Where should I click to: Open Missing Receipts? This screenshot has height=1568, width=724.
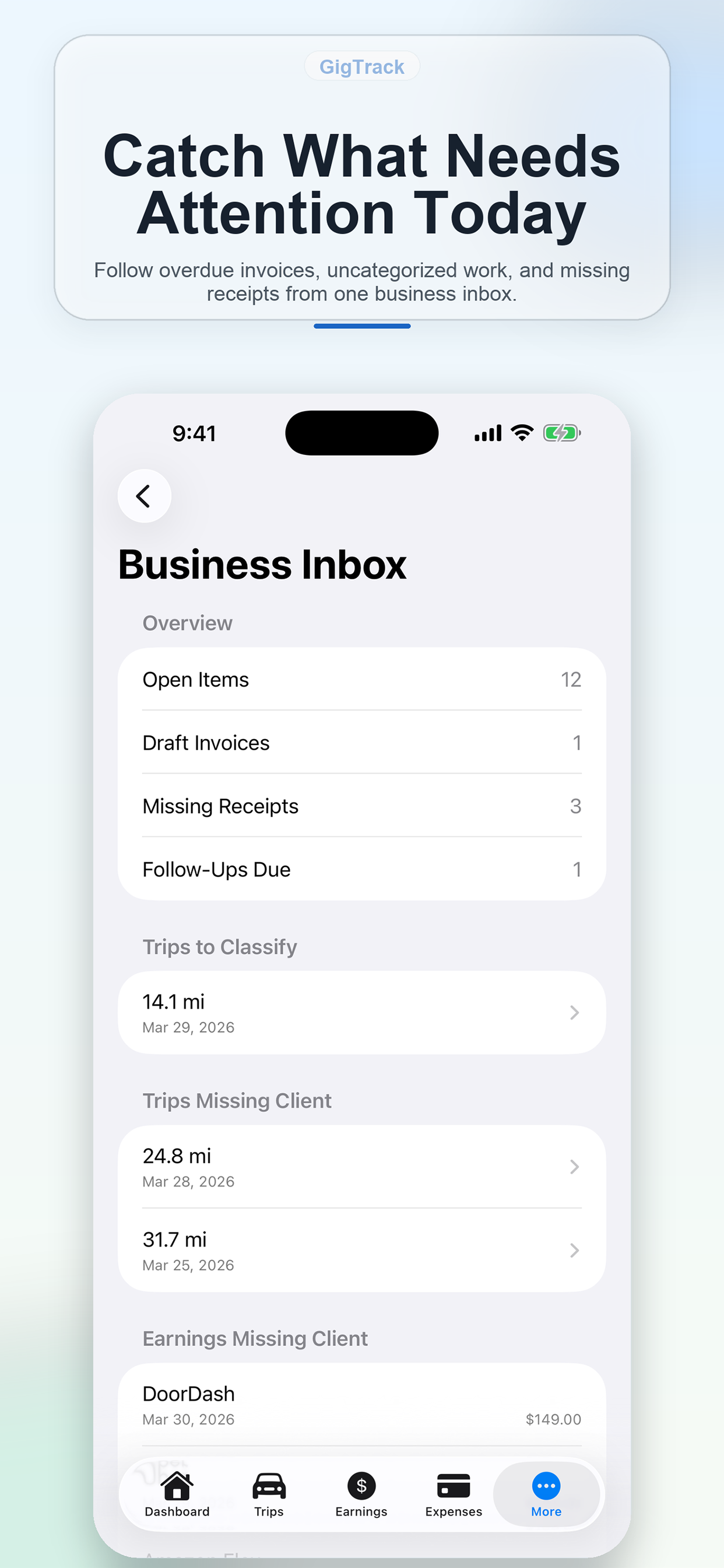click(362, 806)
